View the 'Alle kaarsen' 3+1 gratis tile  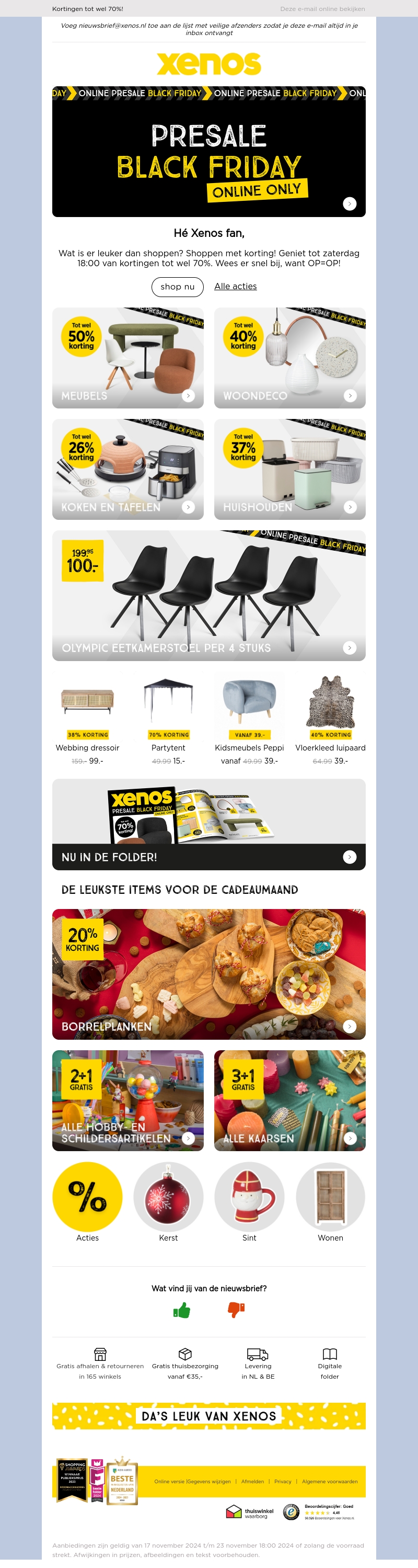289,1100
